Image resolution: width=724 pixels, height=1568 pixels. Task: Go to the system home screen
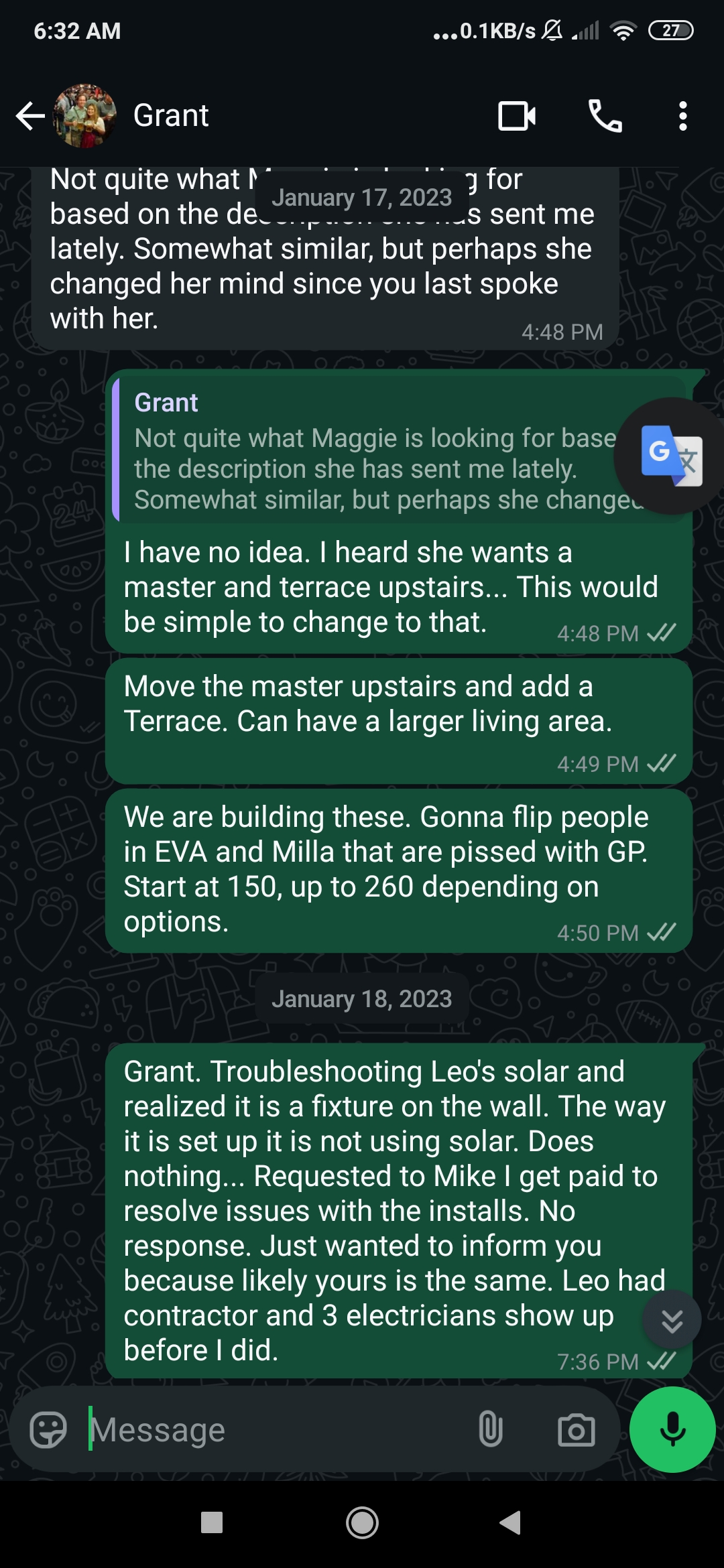362,1522
